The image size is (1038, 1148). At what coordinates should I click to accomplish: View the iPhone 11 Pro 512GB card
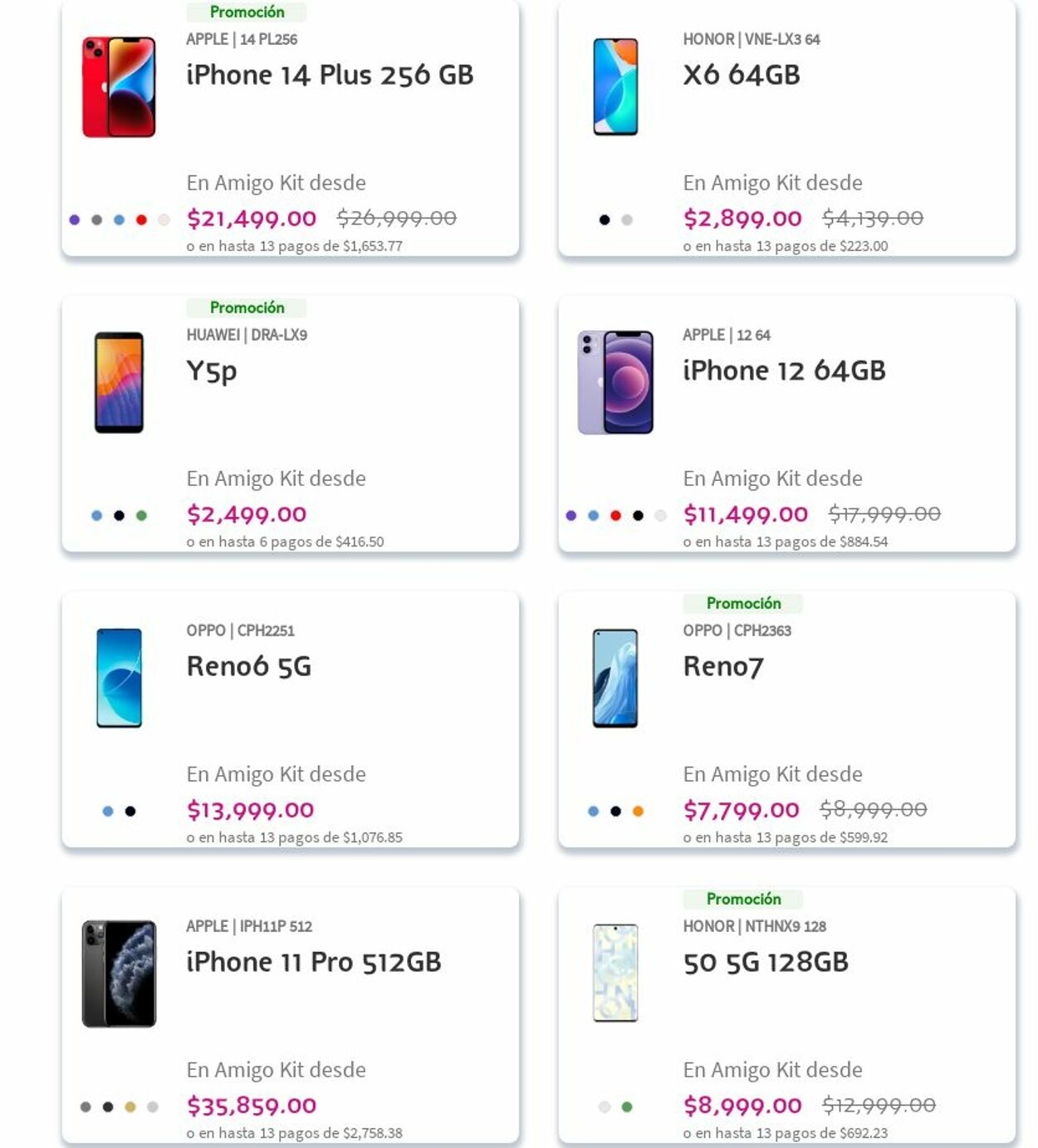313,963
